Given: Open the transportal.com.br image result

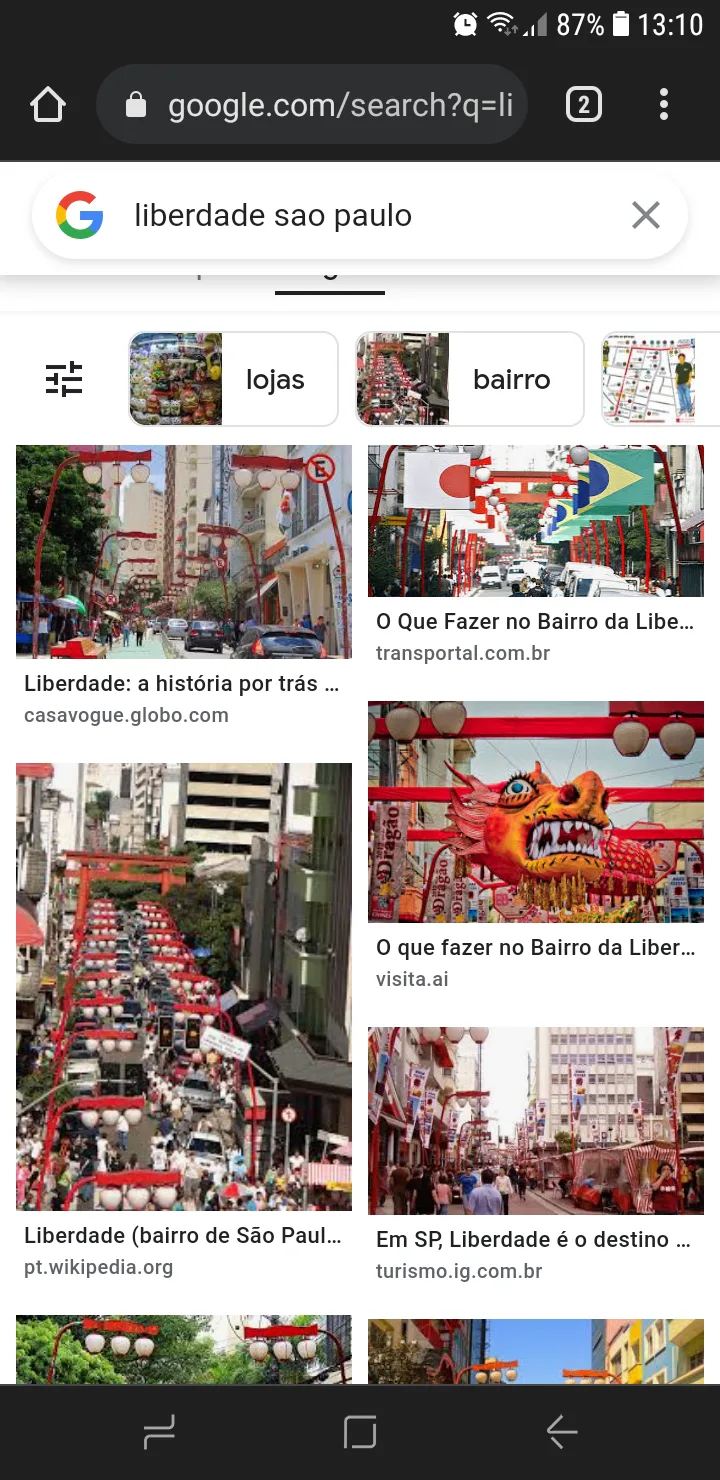Looking at the screenshot, I should (536, 556).
